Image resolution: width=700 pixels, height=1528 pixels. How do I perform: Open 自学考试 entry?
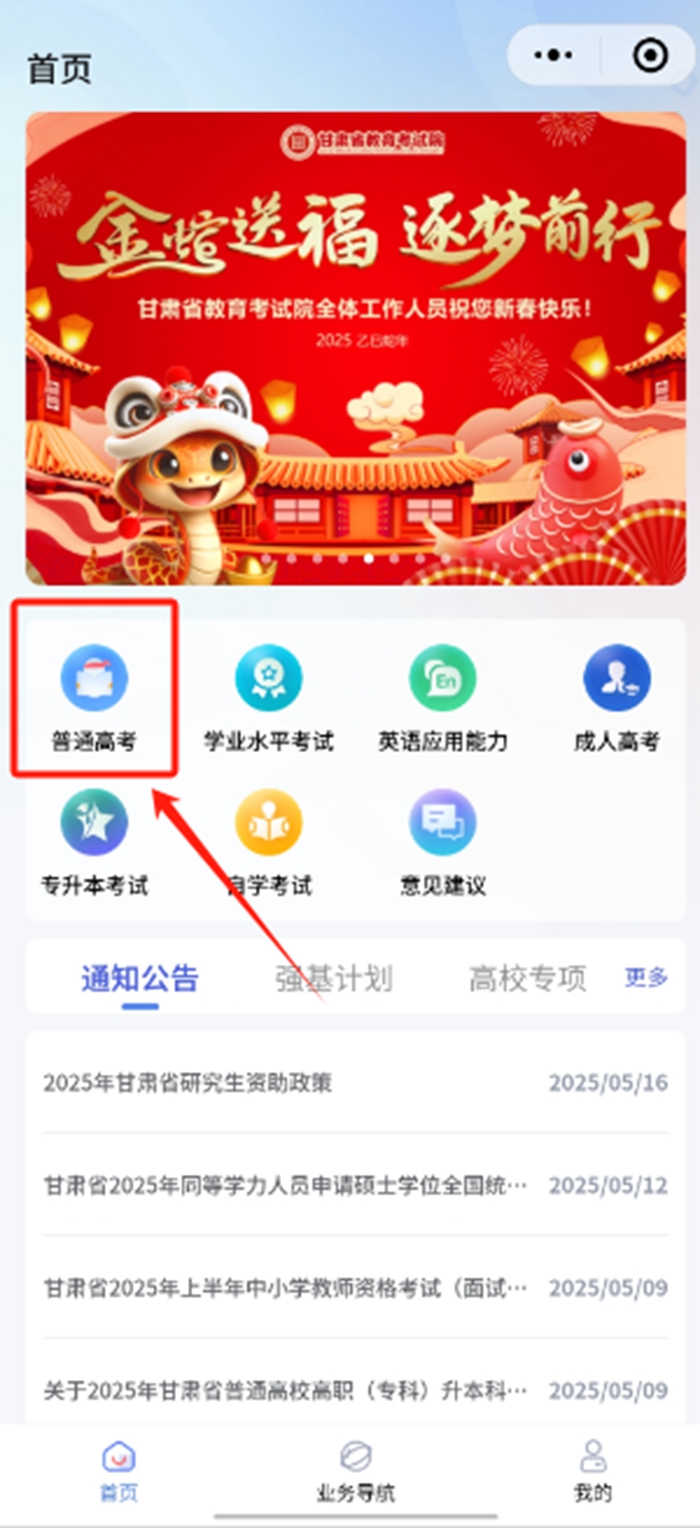[x=268, y=842]
